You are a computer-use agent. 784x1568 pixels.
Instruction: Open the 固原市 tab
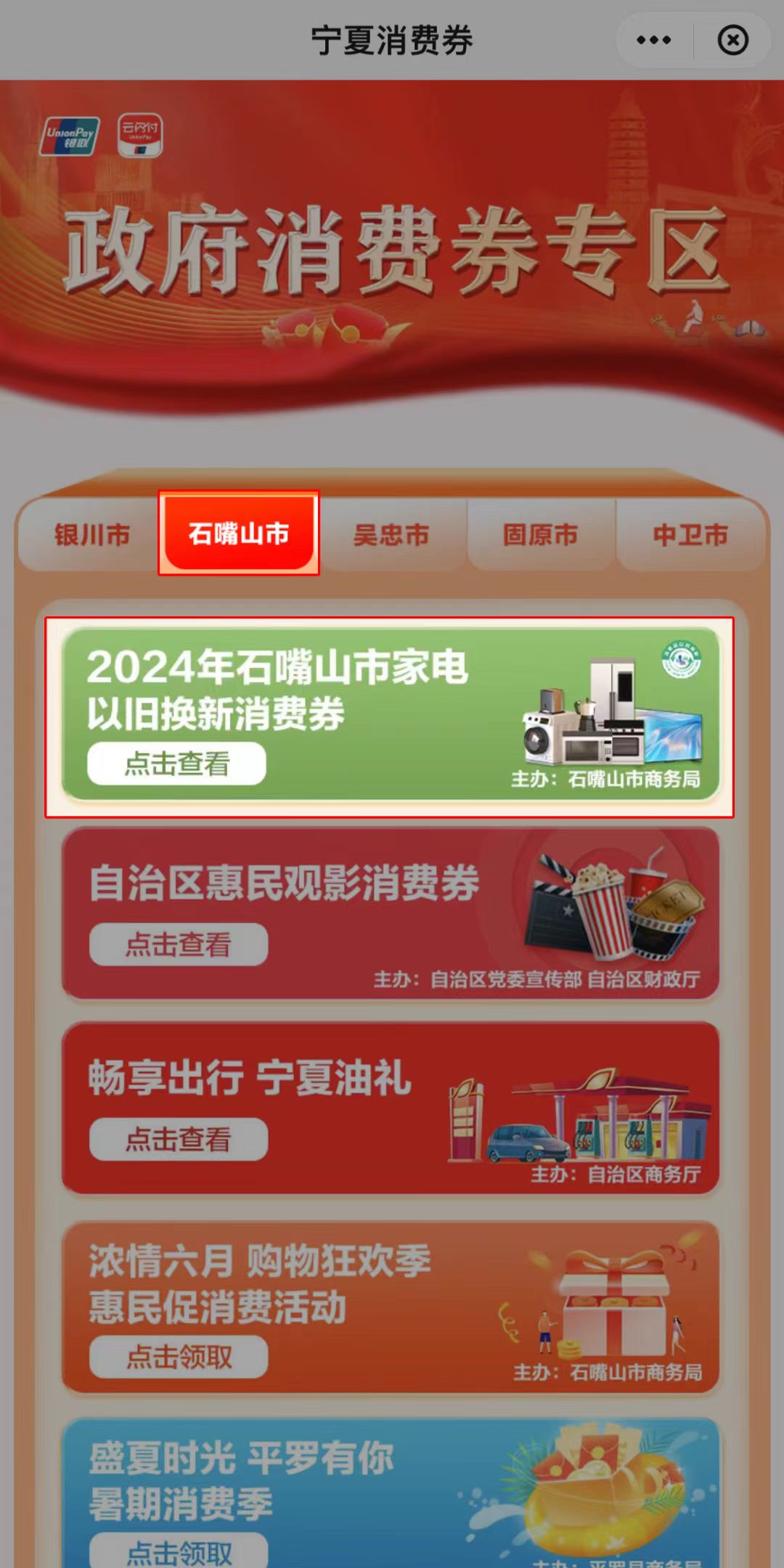[540, 535]
